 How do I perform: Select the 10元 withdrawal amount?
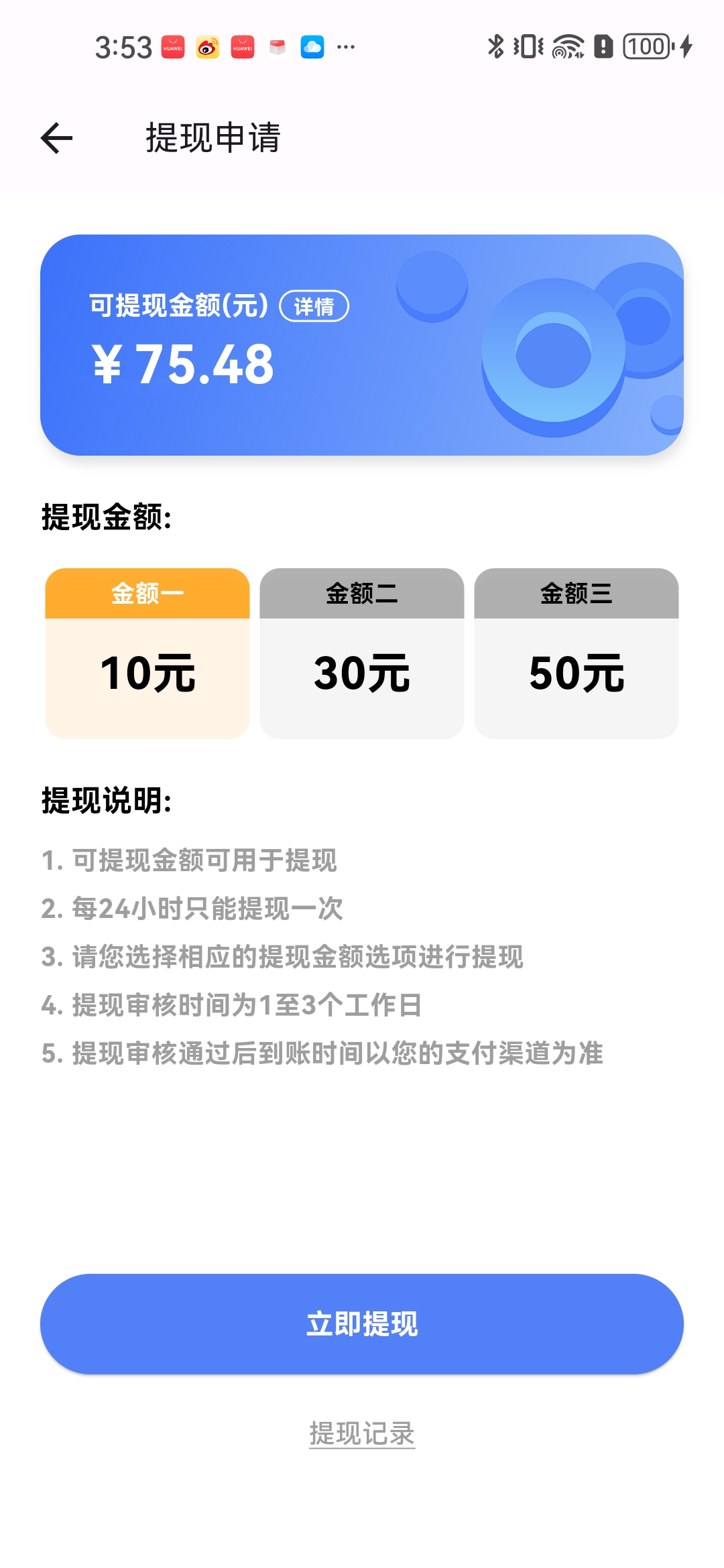[147, 654]
